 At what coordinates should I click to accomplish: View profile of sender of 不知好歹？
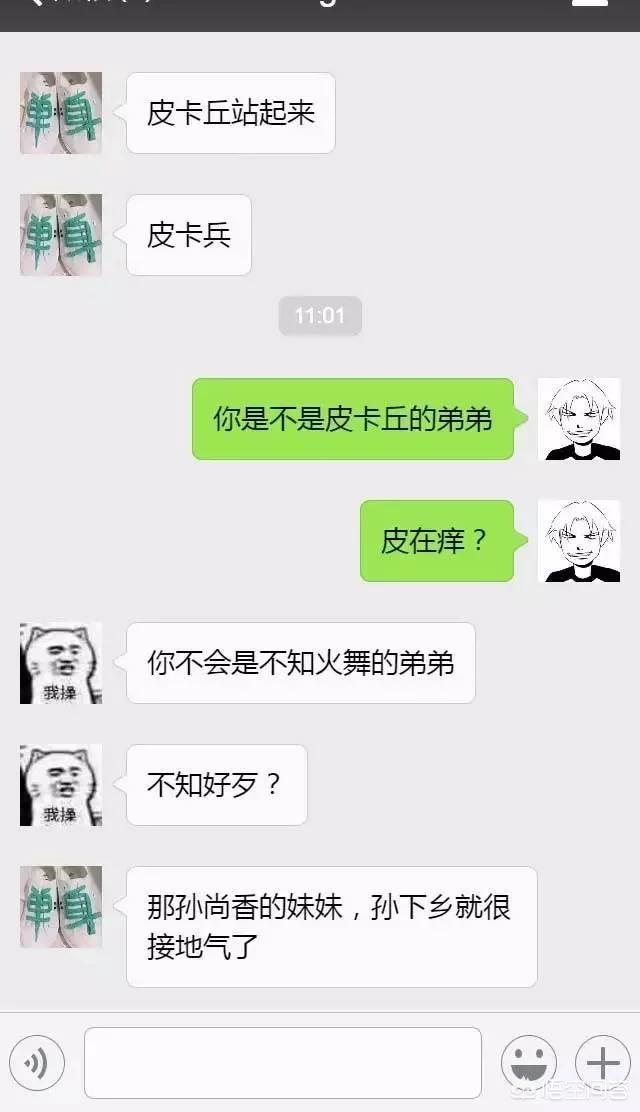tap(61, 785)
